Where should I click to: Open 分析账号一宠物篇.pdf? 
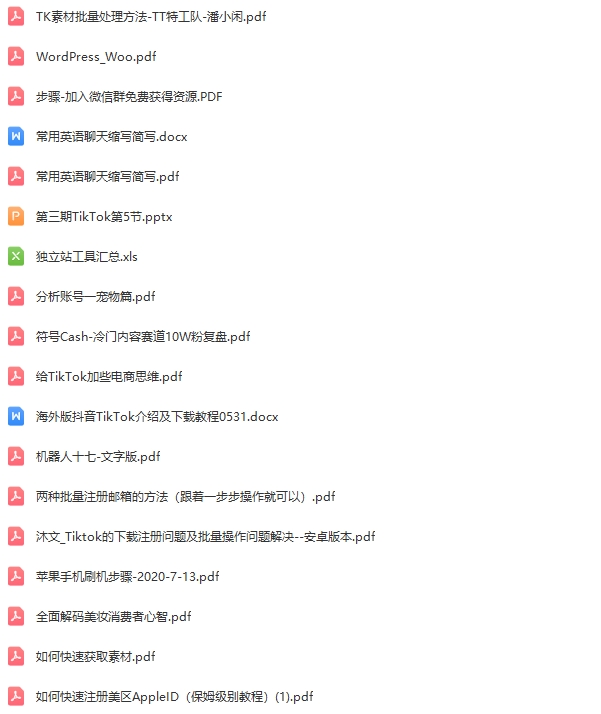[x=95, y=297]
